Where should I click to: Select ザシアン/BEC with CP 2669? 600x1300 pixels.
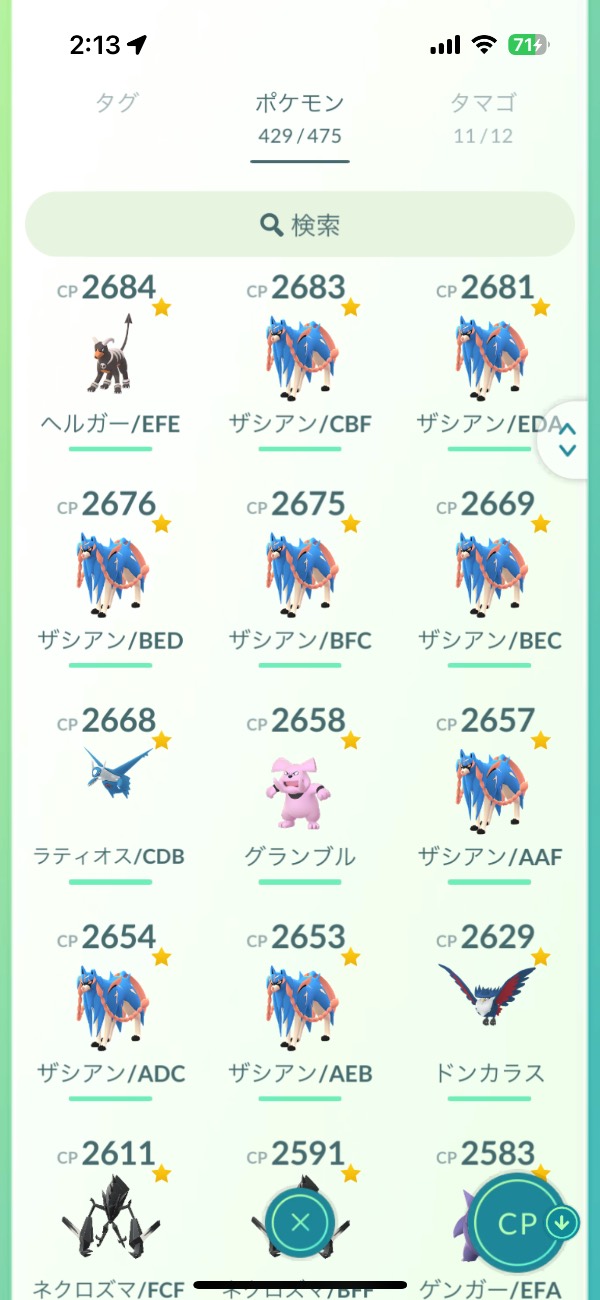489,575
